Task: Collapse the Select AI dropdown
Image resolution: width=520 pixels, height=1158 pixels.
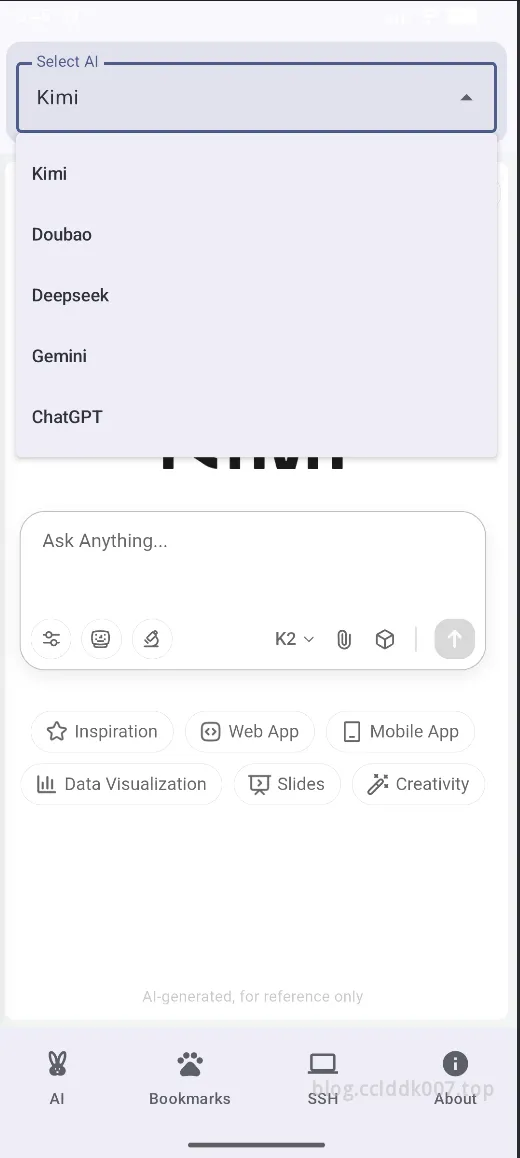Action: 466,97
